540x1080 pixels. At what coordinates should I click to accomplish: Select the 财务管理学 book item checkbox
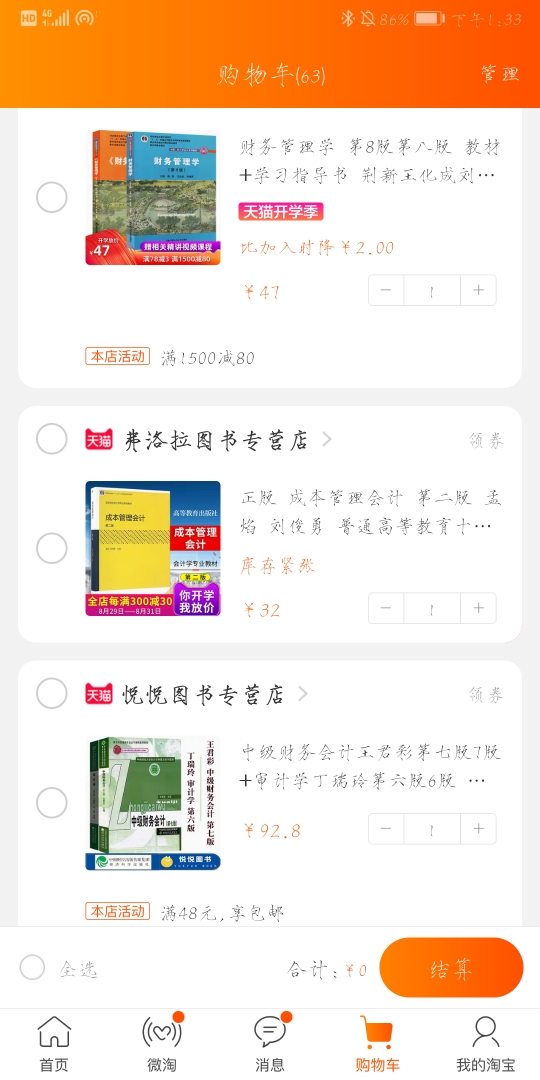click(x=52, y=198)
